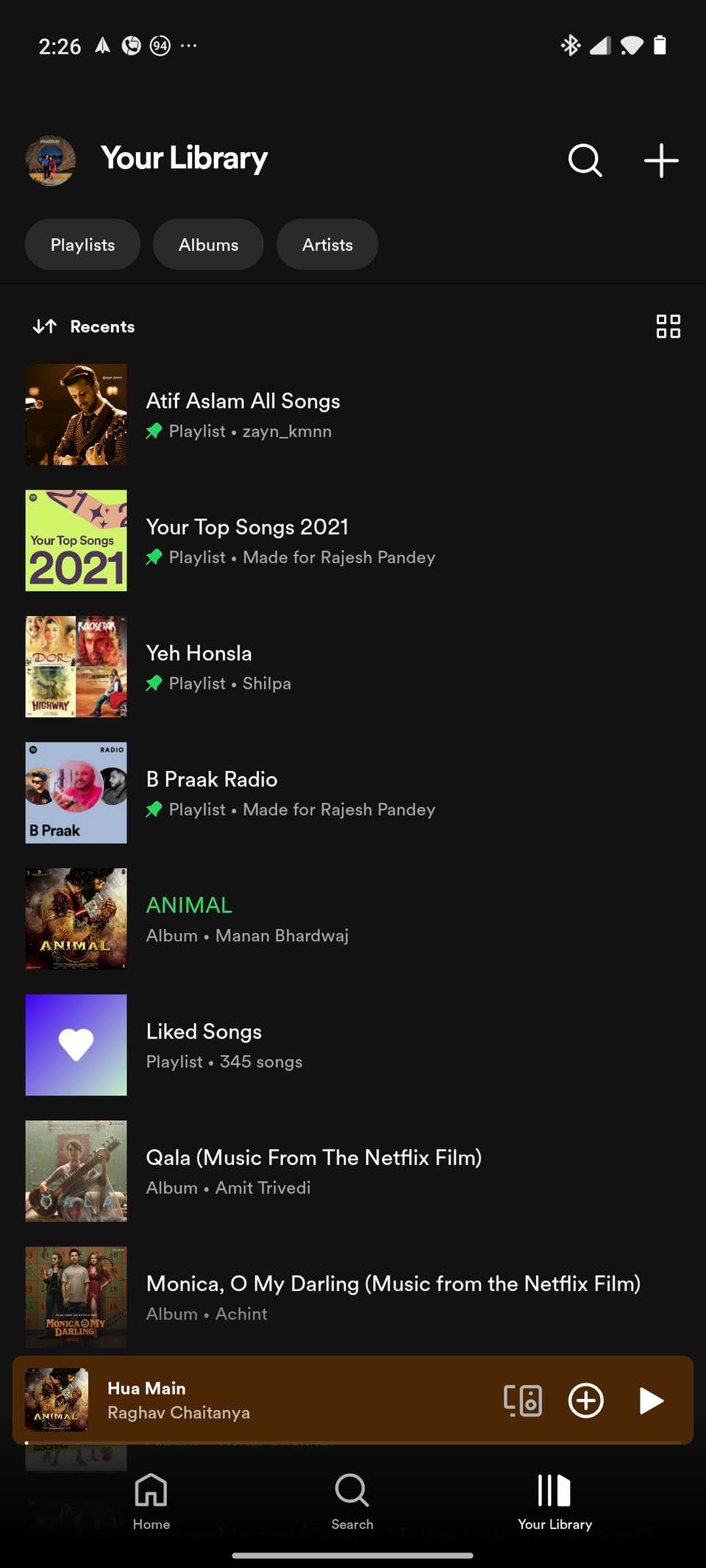Toggle the Artists filter chip
706x1568 pixels.
[x=327, y=244]
